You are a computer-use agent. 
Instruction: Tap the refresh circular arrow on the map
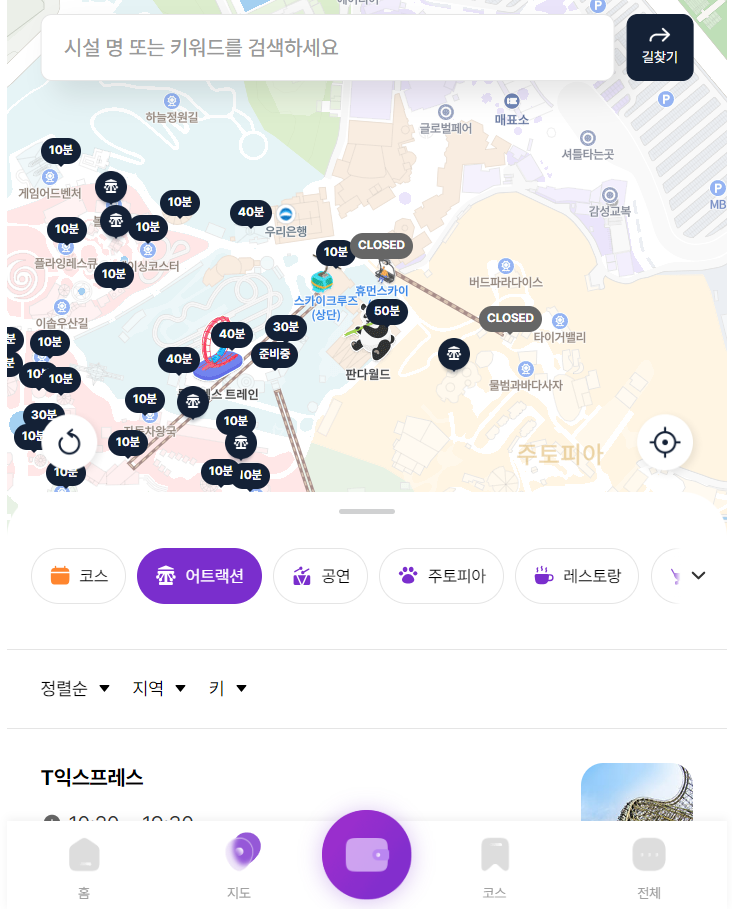69,441
